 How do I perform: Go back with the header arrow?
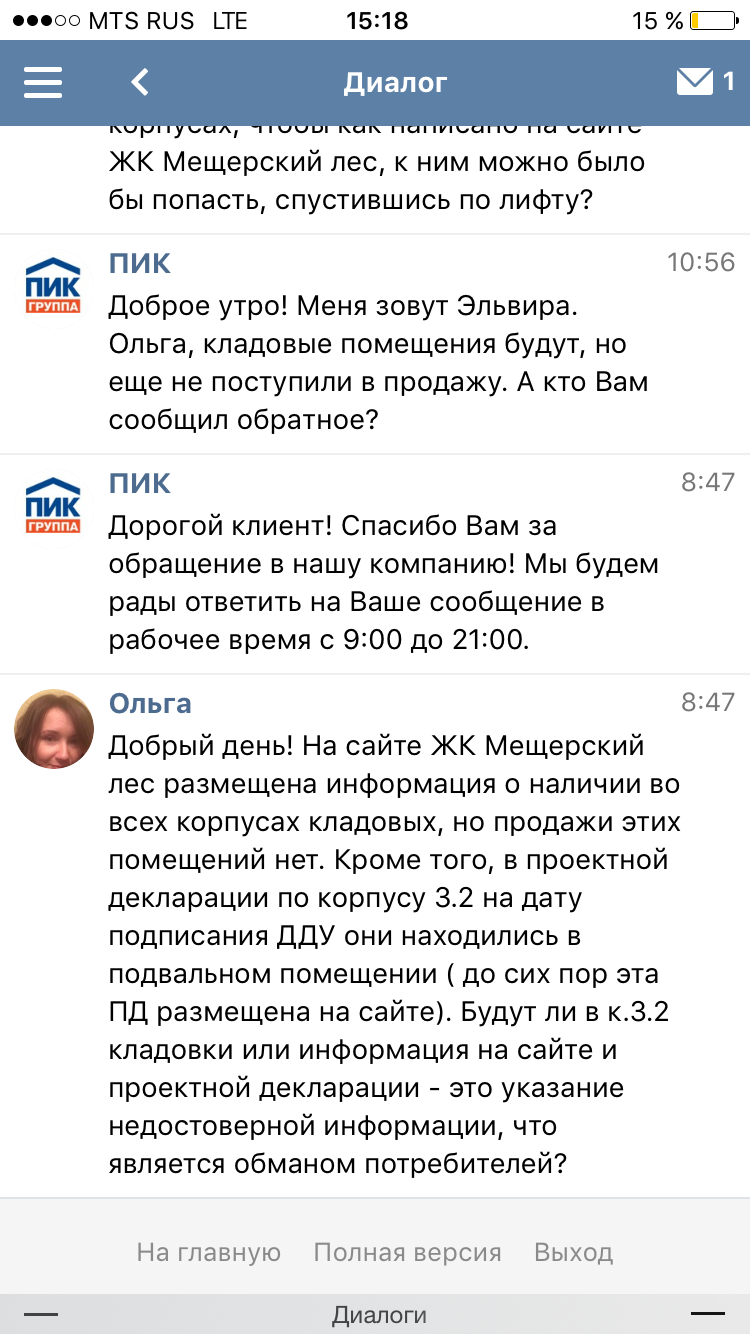(x=140, y=82)
